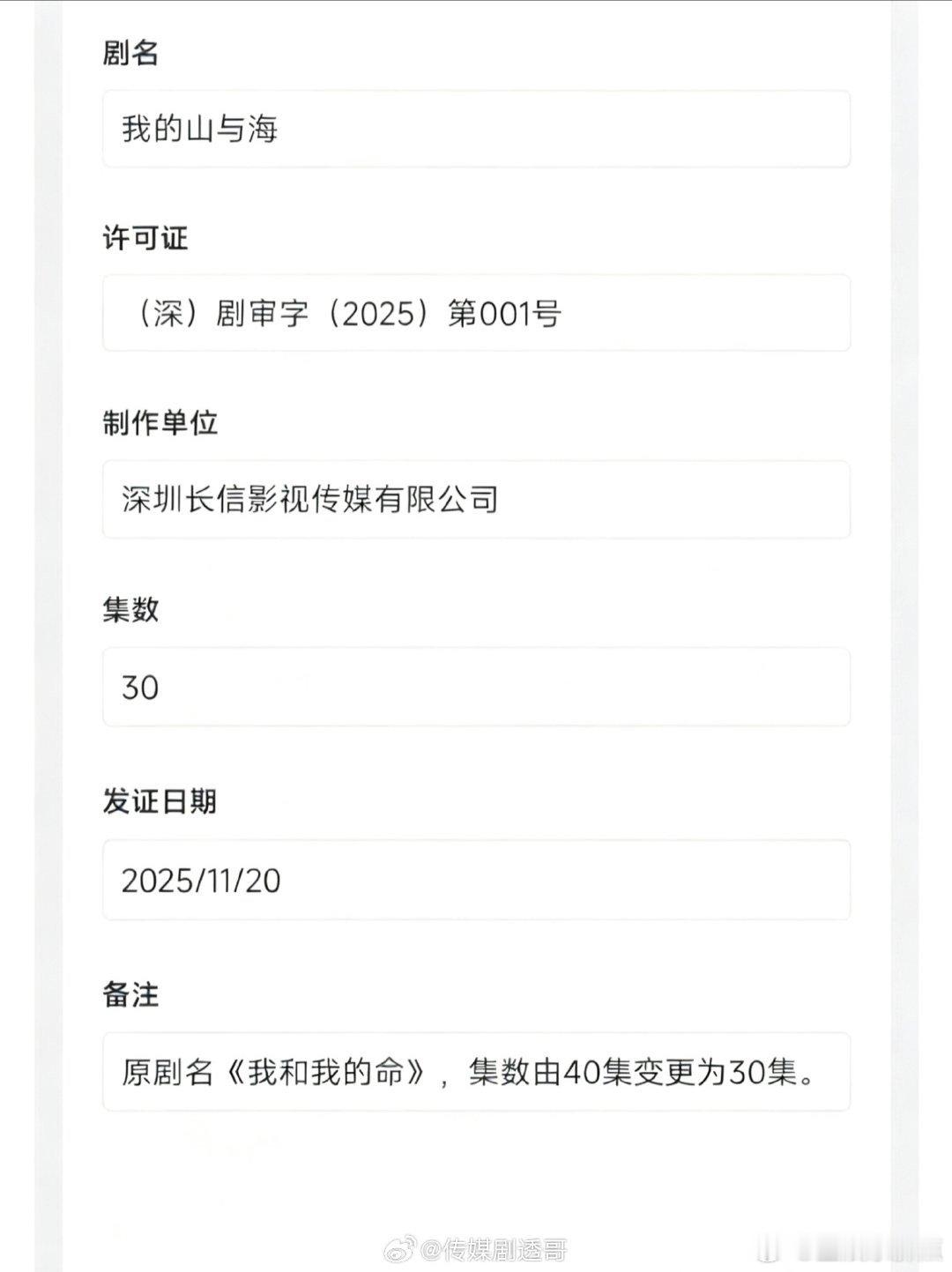
Task: Select the 发证日期 field showing 2025/11/20
Action: tap(474, 881)
